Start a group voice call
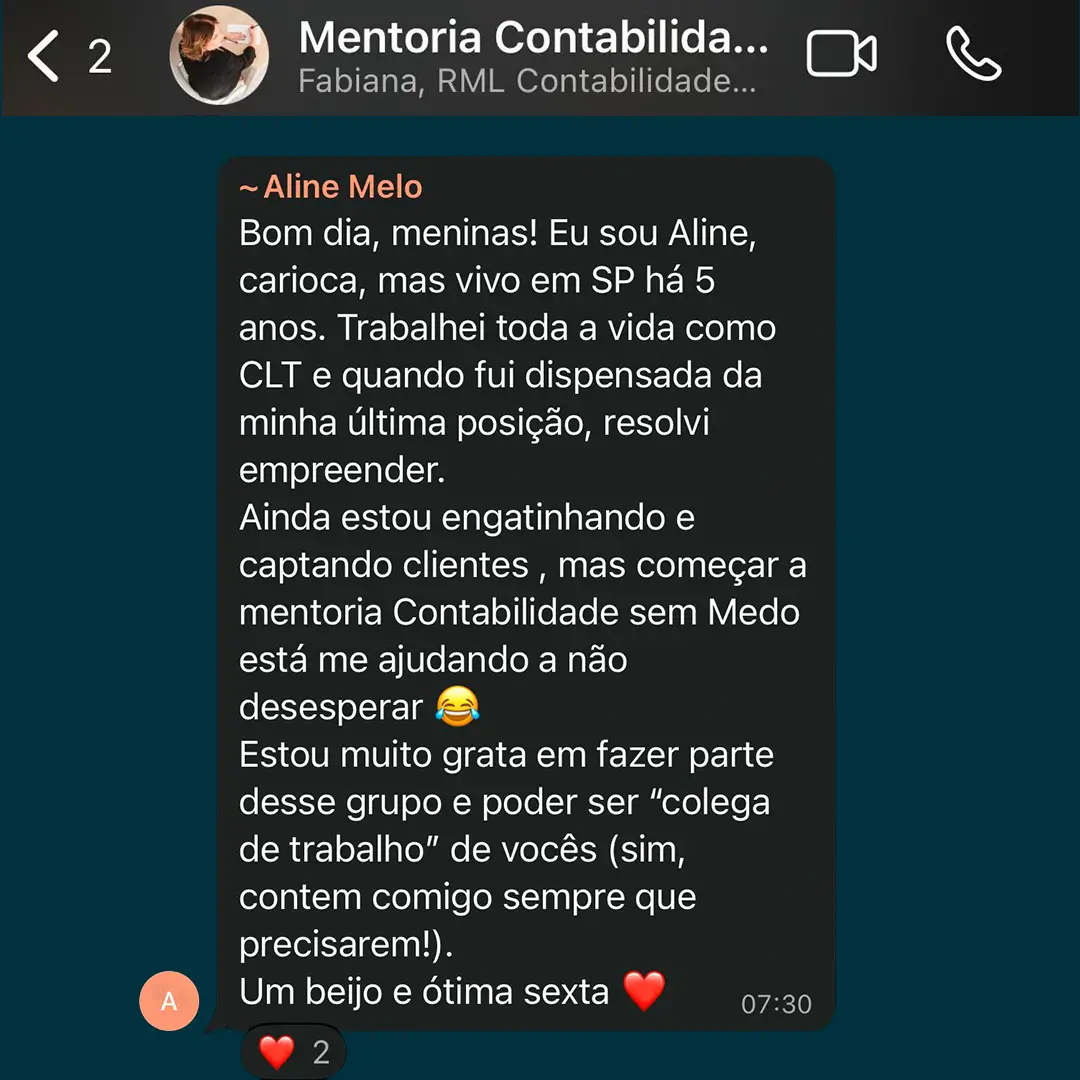This screenshot has width=1080, height=1080. [973, 55]
